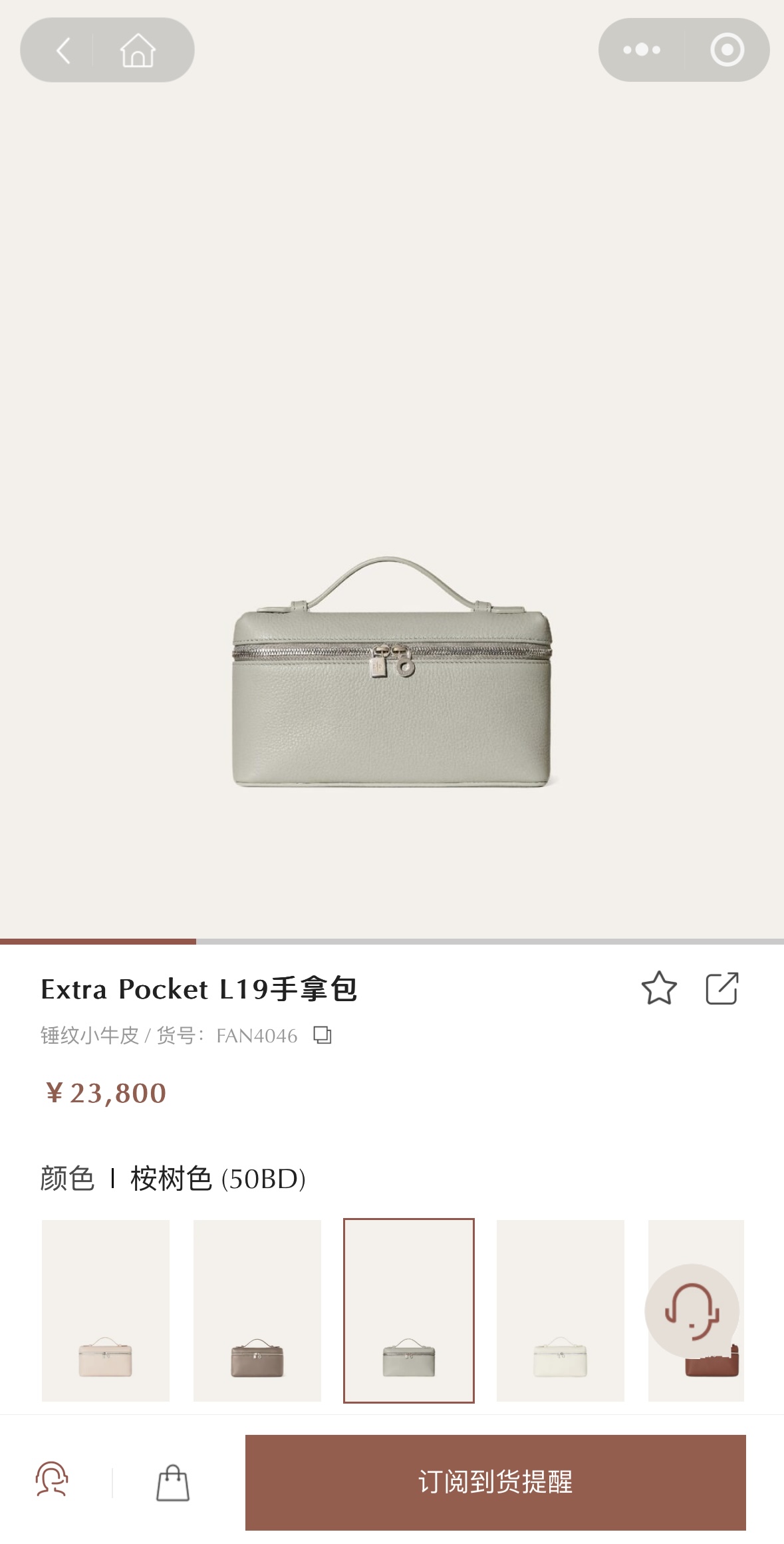
Task: Share this product page
Action: (721, 989)
